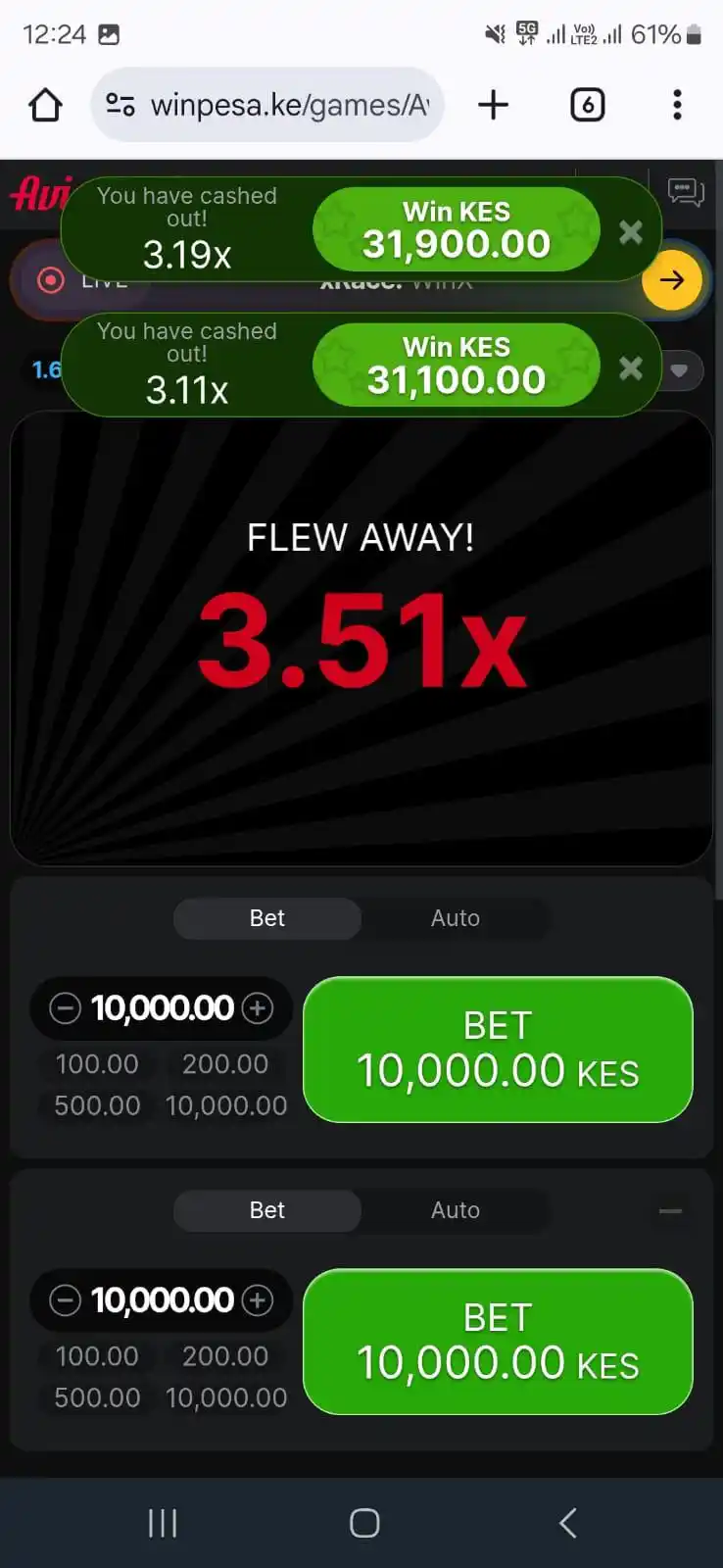Dismiss the 3.19x cashed out notification

tap(631, 232)
